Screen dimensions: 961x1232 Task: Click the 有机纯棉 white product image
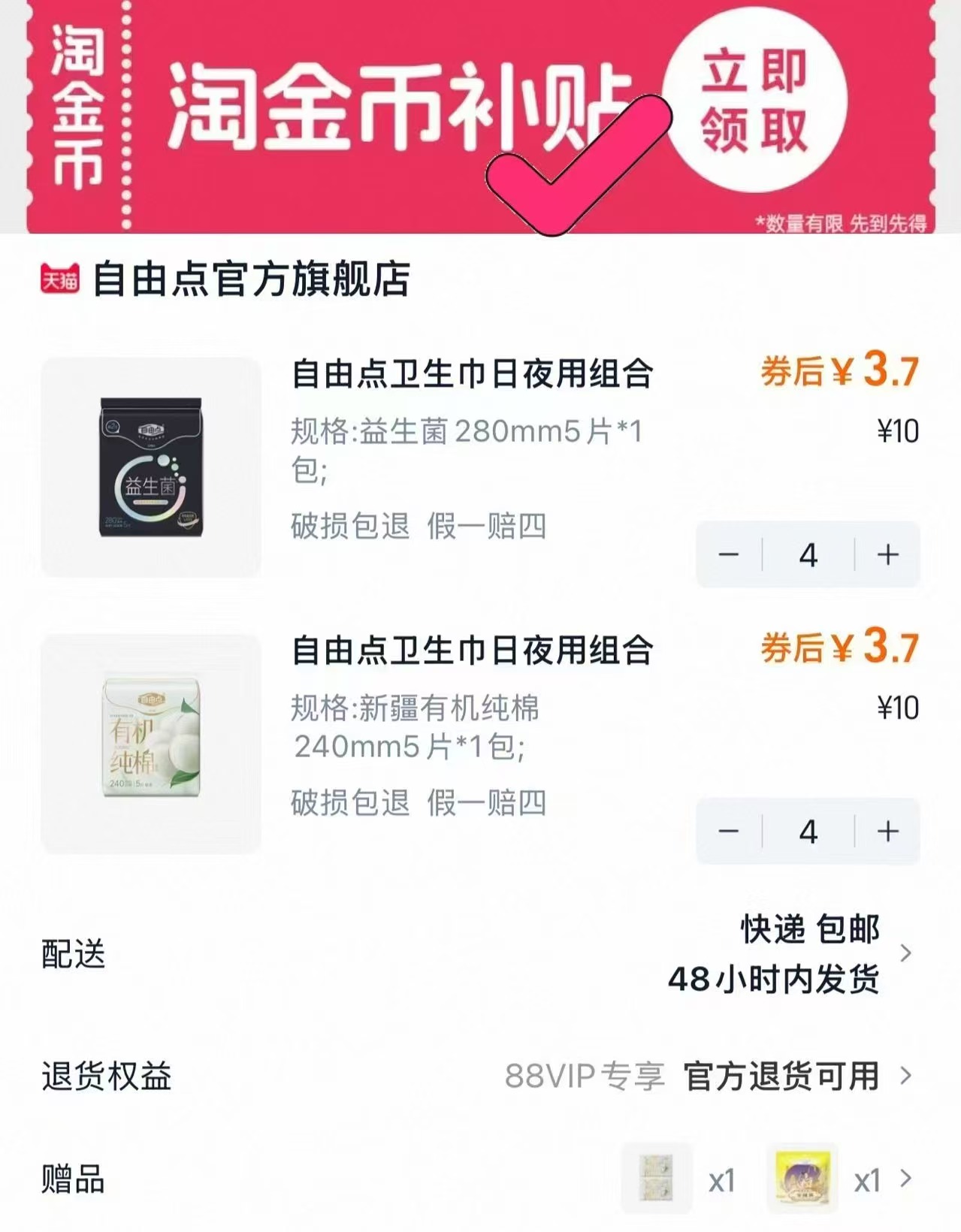tap(149, 744)
